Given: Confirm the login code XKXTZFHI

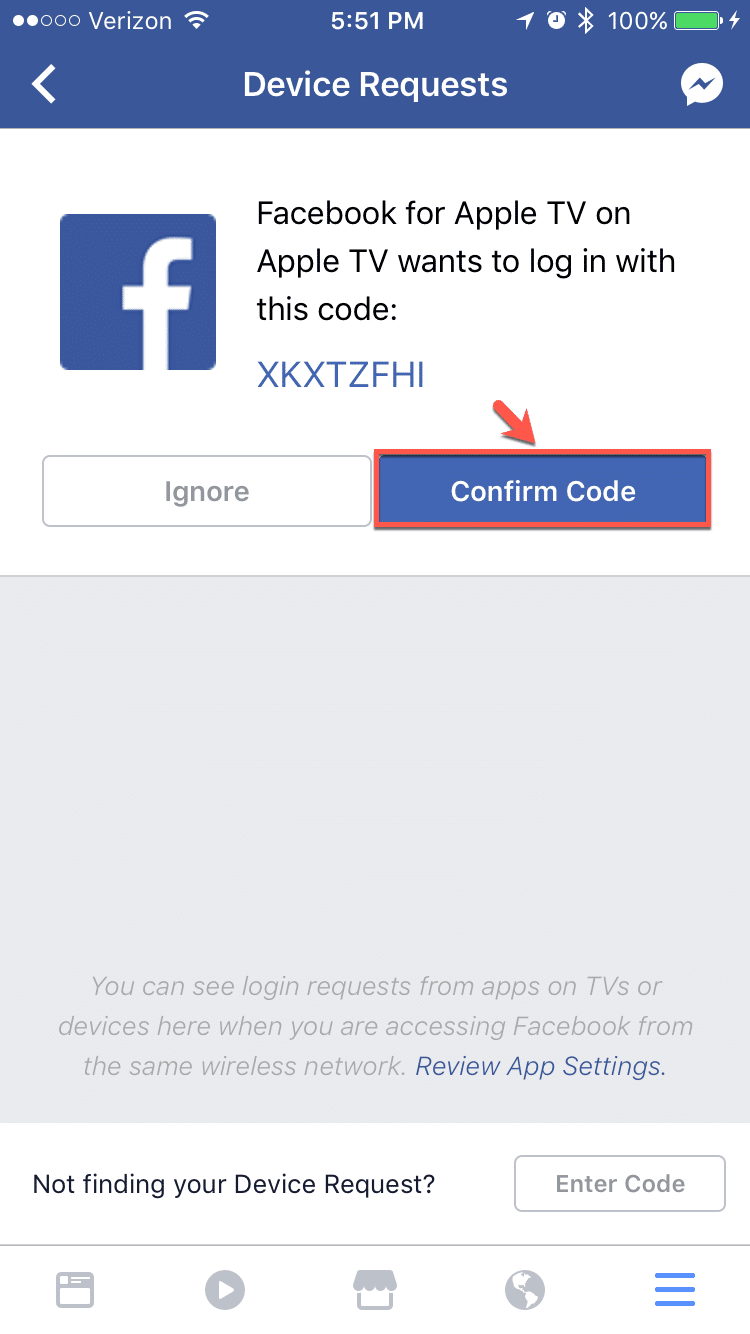Looking at the screenshot, I should 543,491.
